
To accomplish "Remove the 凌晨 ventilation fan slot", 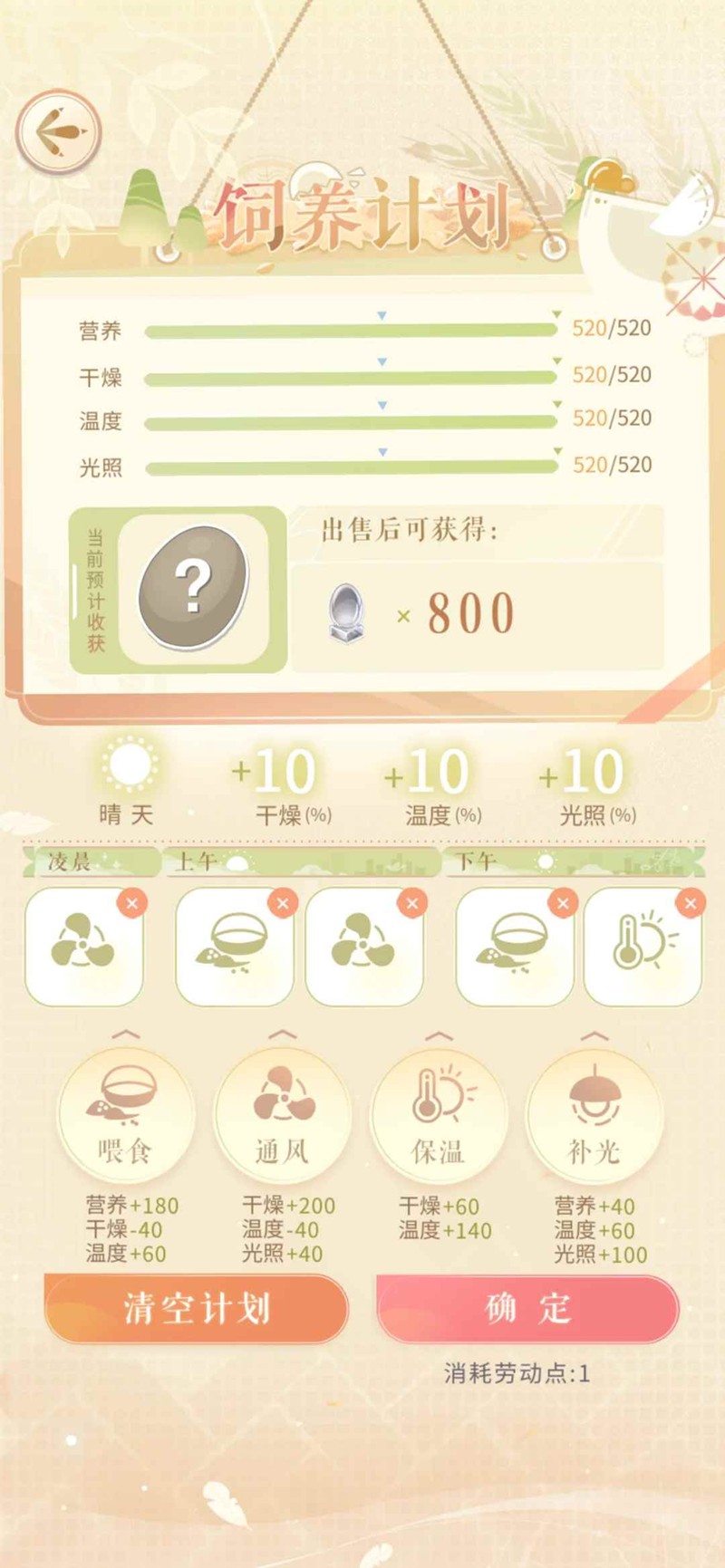I will 132,903.
